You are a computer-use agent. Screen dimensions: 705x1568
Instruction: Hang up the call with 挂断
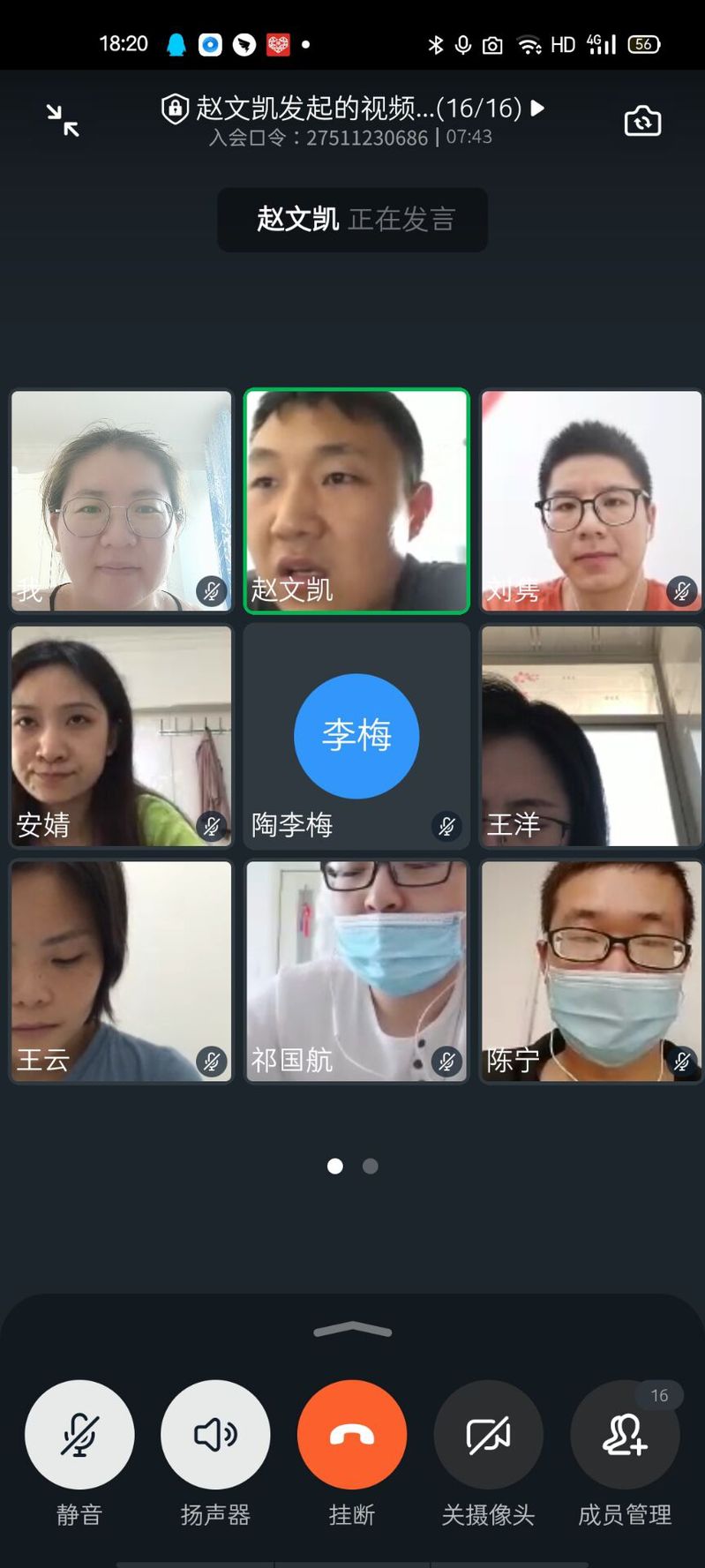tap(352, 1434)
